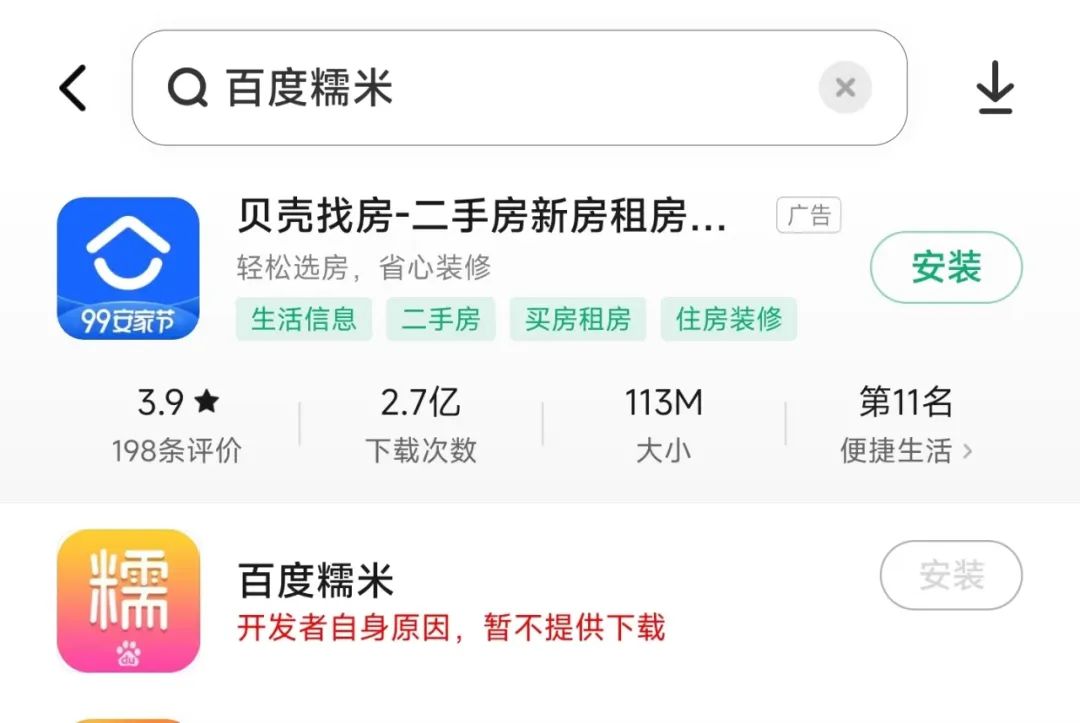Select the 买房租房 tag
Viewport: 1080px width, 723px height.
pos(578,319)
